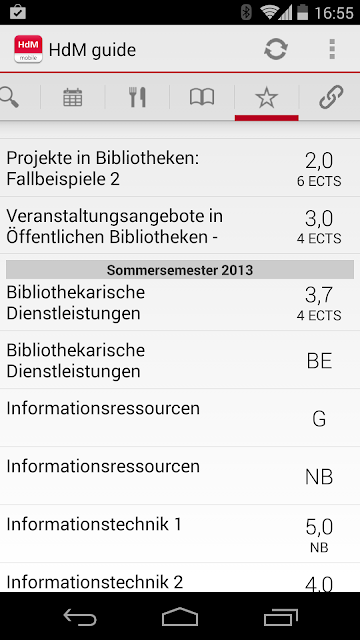Screen dimensions: 360x640
Task: Switch to the open book tab
Action: pyautogui.click(x=202, y=98)
